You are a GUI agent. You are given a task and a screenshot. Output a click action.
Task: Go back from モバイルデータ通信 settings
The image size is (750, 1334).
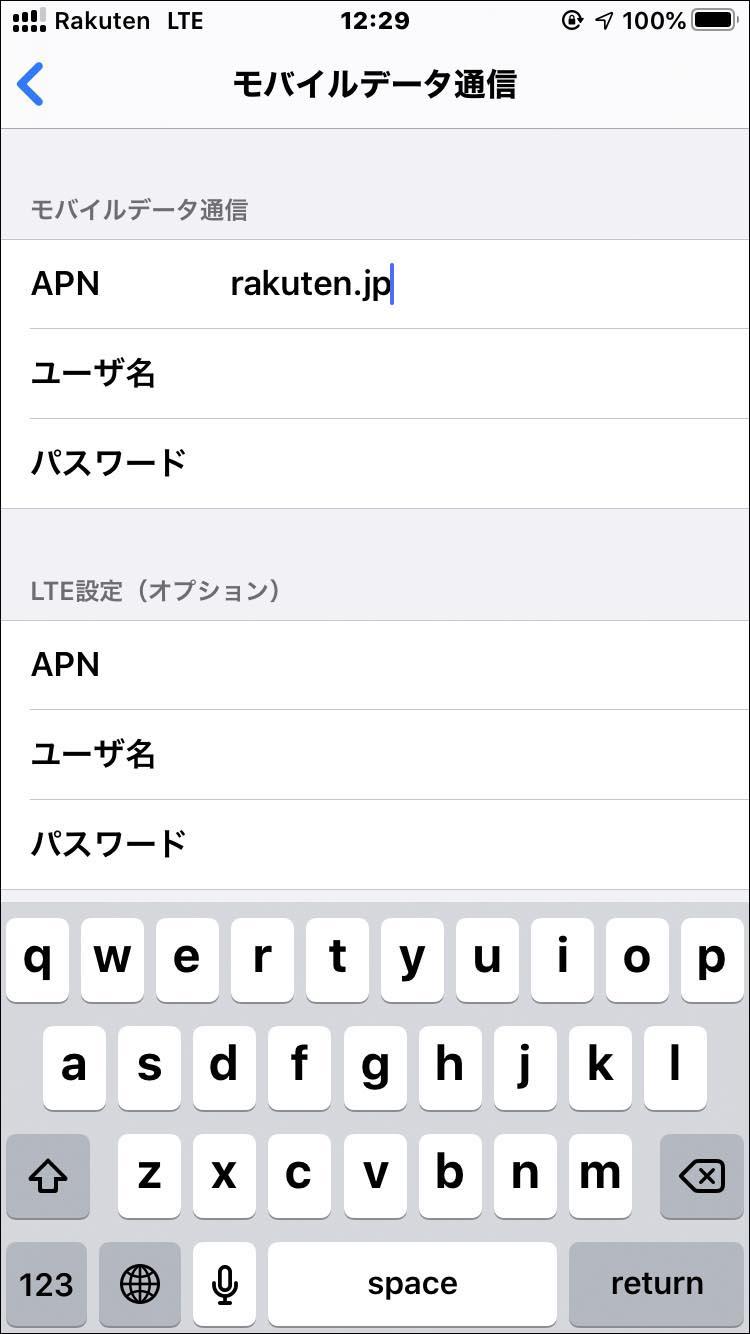[31, 84]
